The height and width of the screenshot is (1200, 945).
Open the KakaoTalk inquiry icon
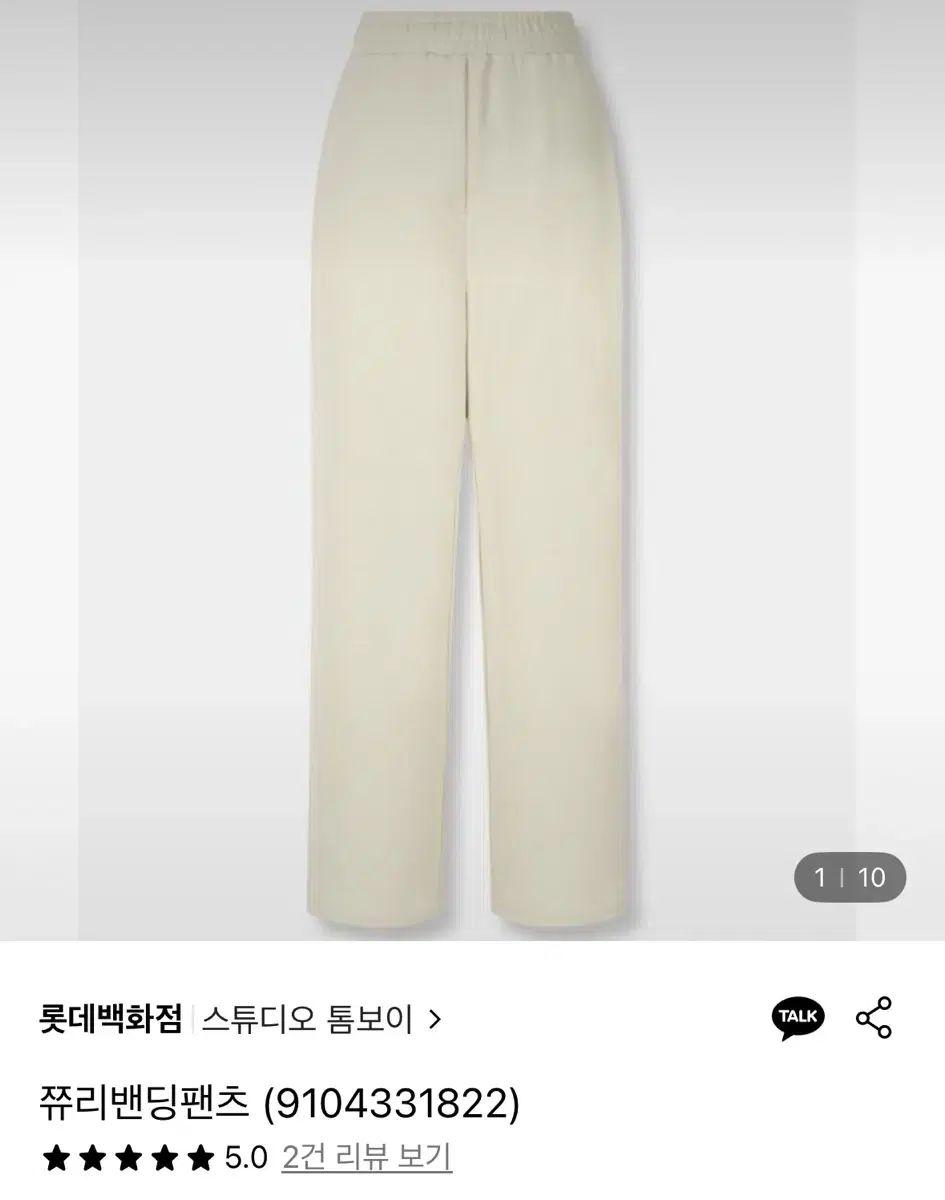click(x=798, y=1018)
